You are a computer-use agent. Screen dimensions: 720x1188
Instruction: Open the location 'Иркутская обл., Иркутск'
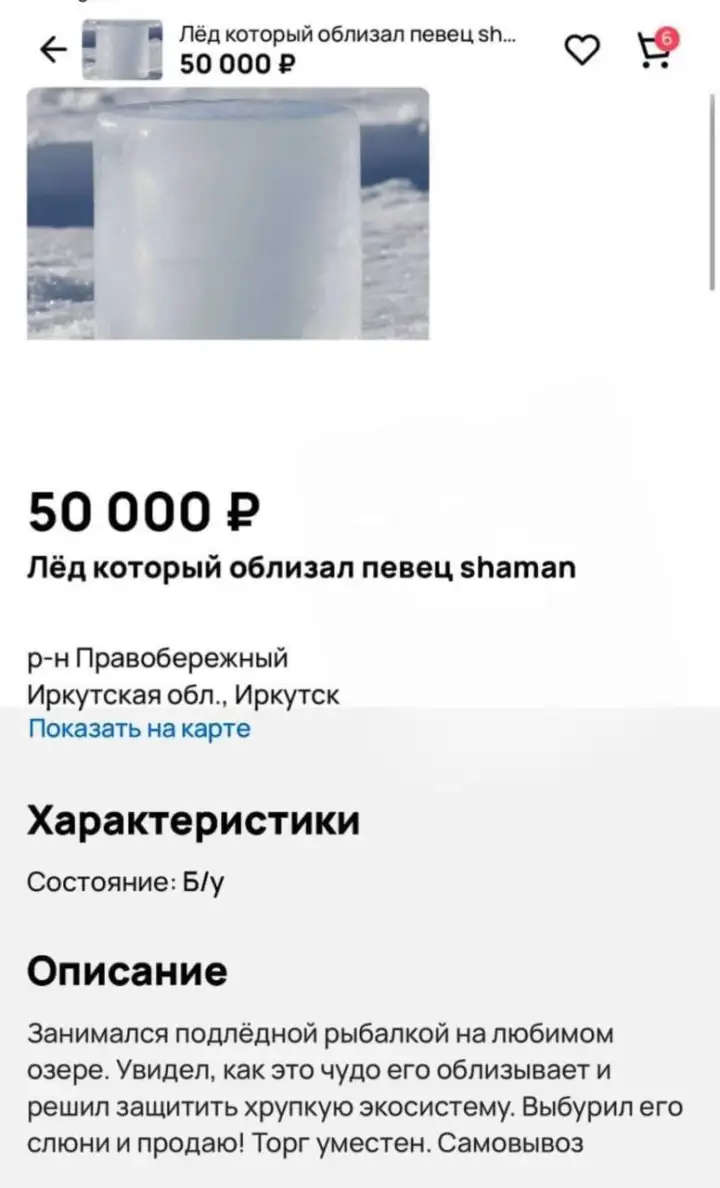[x=183, y=692]
